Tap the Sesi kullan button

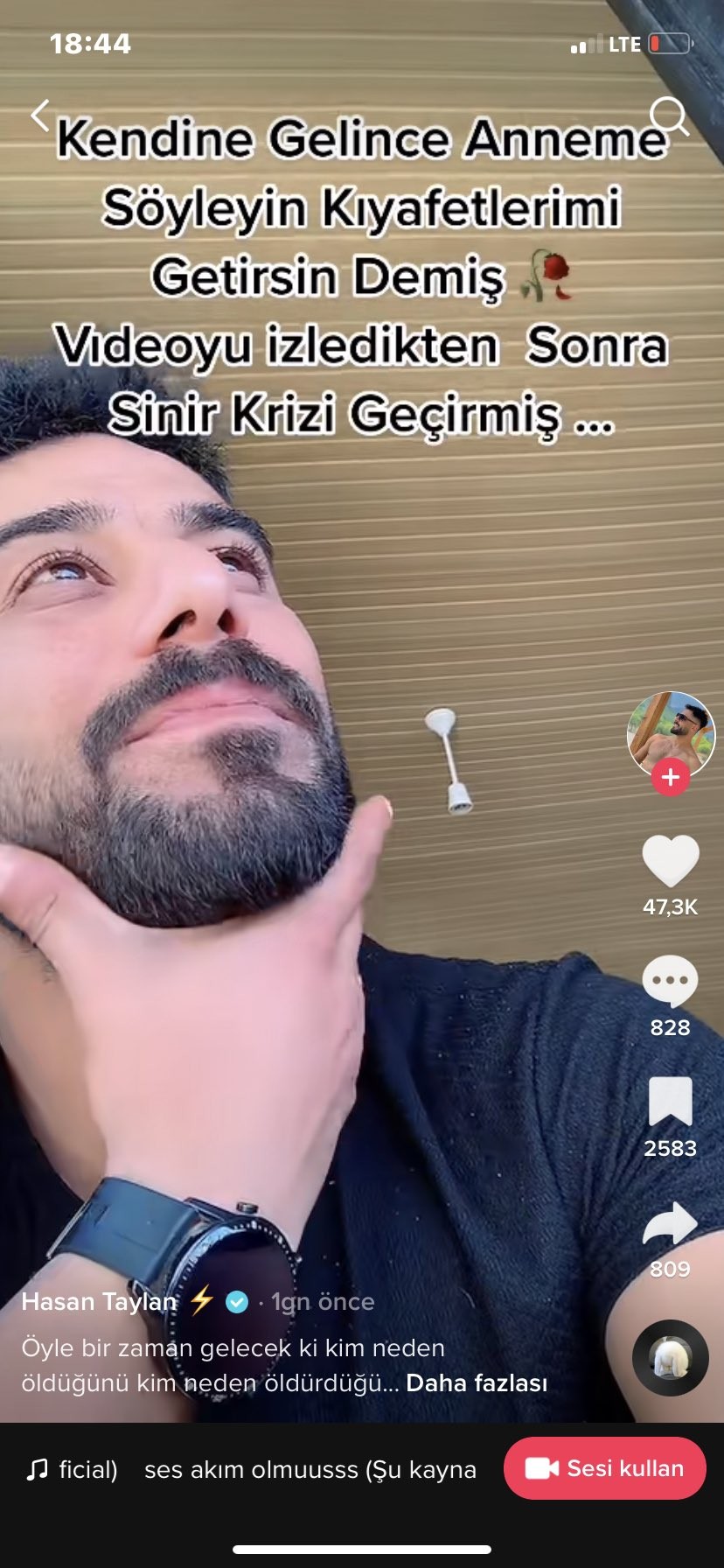coord(605,1468)
